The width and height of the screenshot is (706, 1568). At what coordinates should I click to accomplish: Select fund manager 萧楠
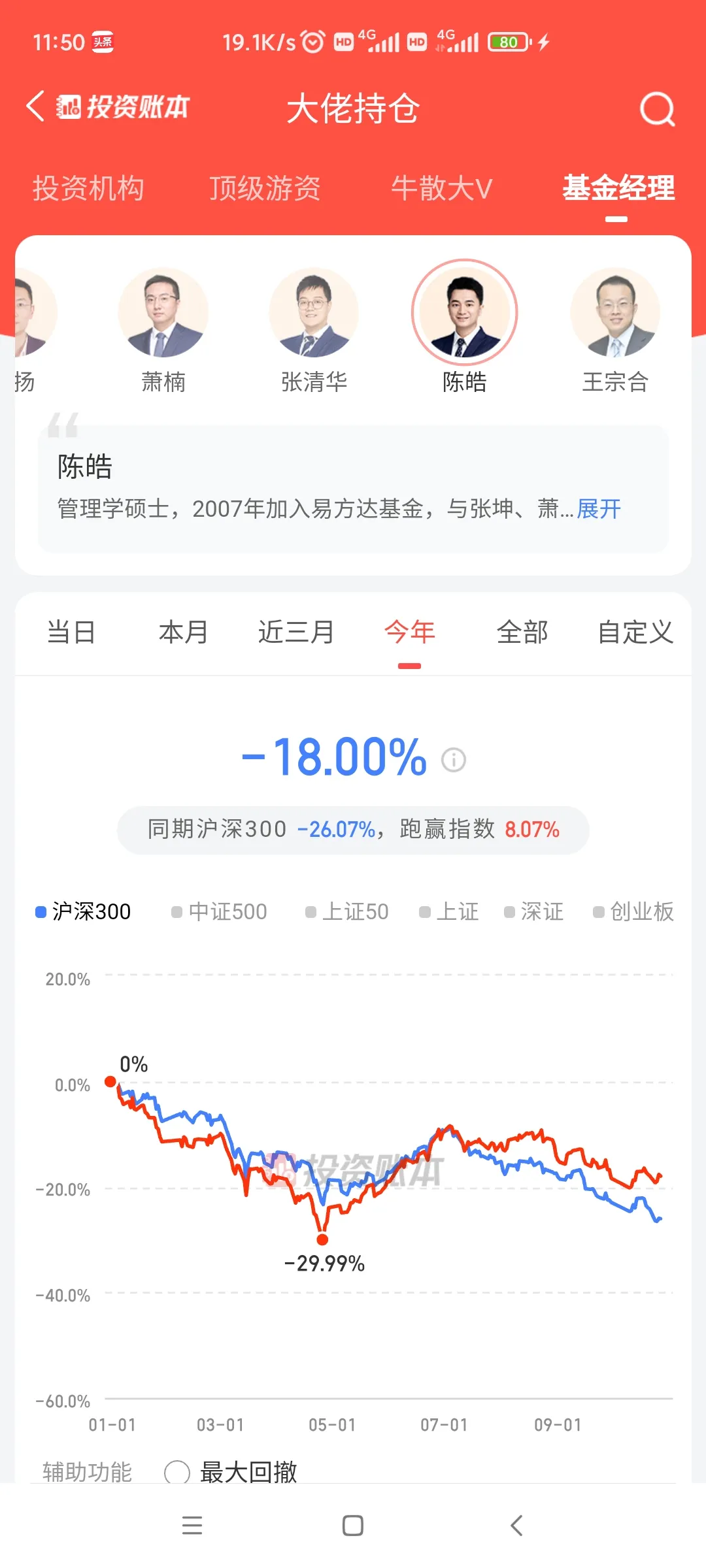163,330
